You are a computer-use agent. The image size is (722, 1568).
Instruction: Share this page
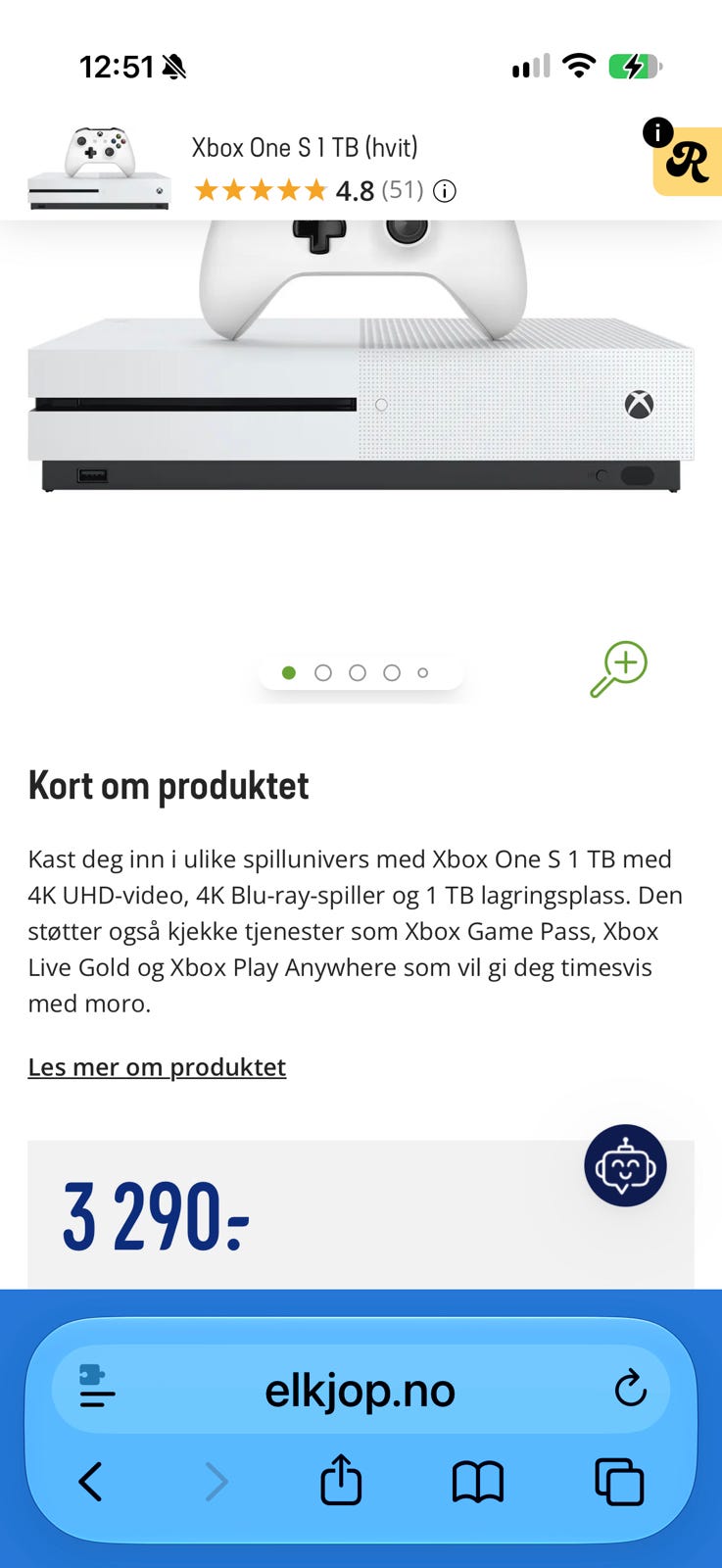tap(341, 1480)
